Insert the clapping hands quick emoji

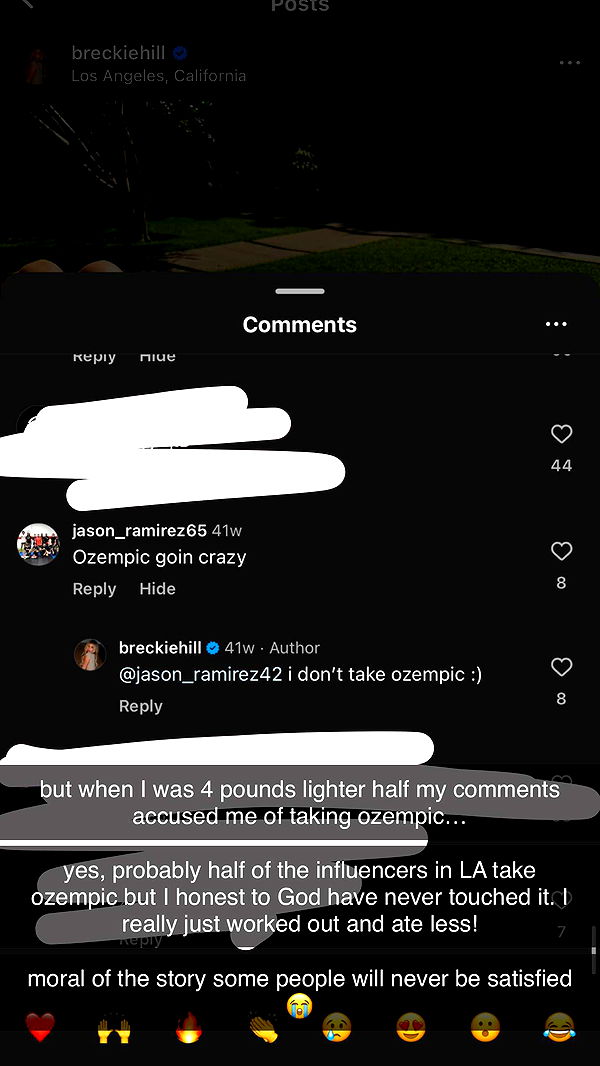click(263, 1028)
